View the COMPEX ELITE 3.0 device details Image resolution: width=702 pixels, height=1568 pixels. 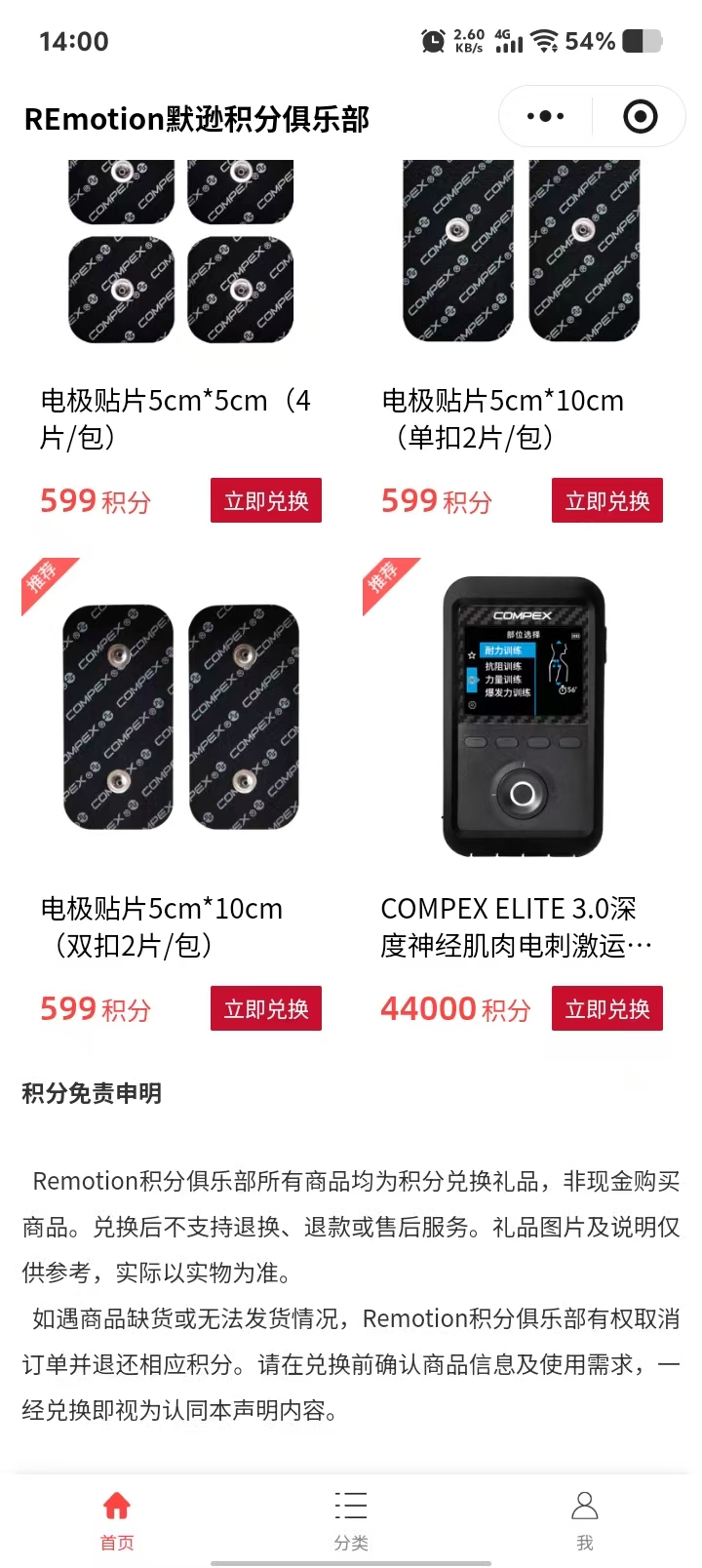pyautogui.click(x=522, y=717)
